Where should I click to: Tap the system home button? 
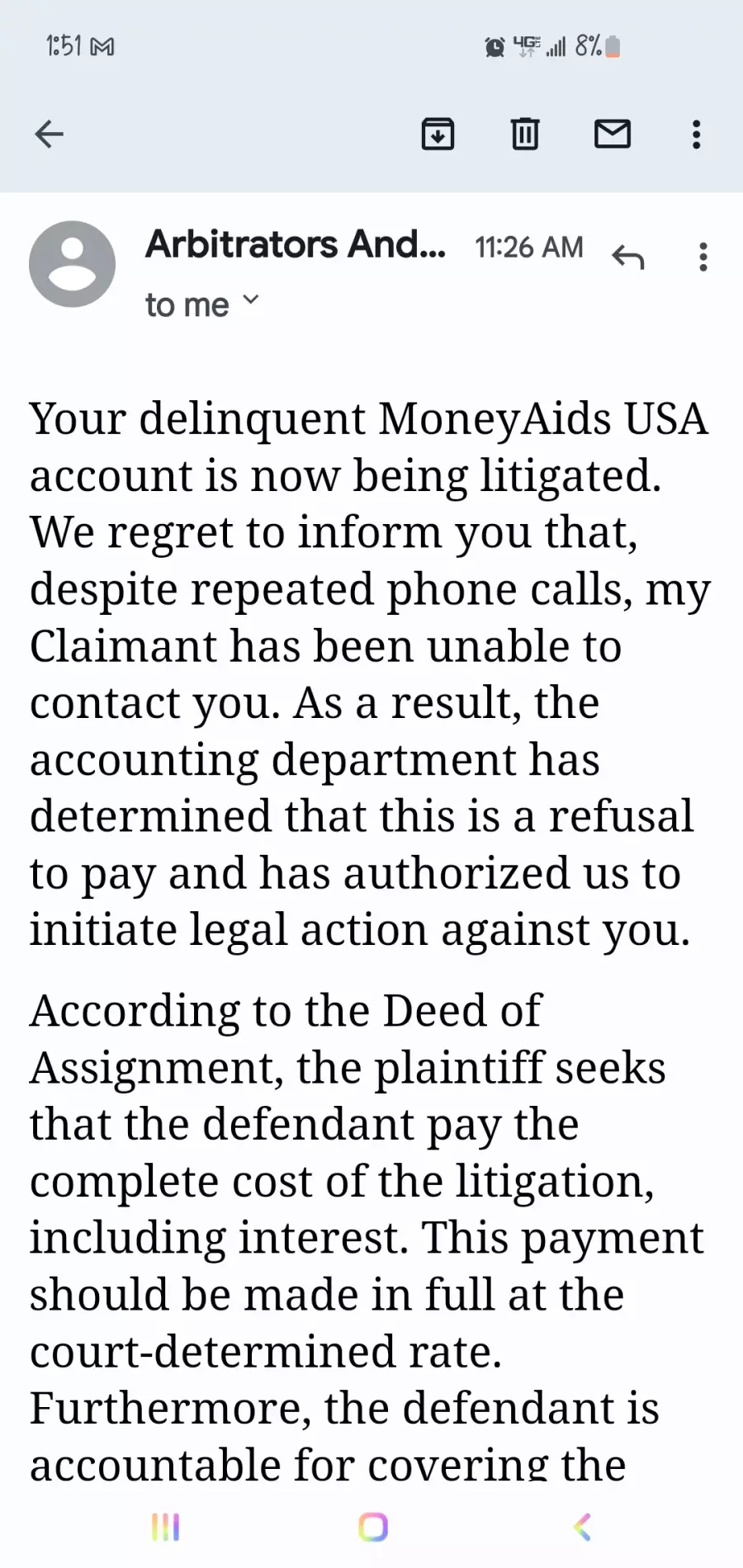(373, 1527)
